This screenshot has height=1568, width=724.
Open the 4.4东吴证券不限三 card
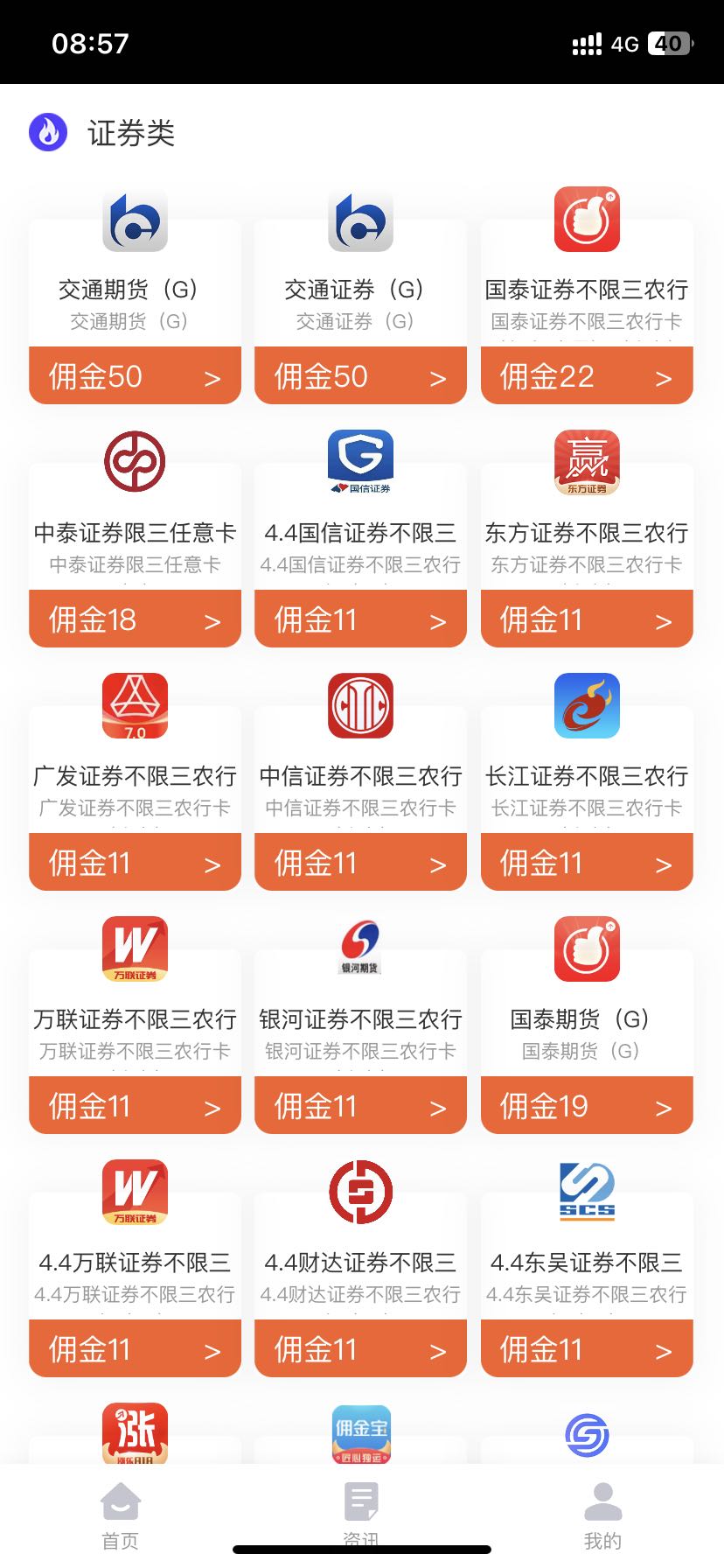coord(587,1269)
